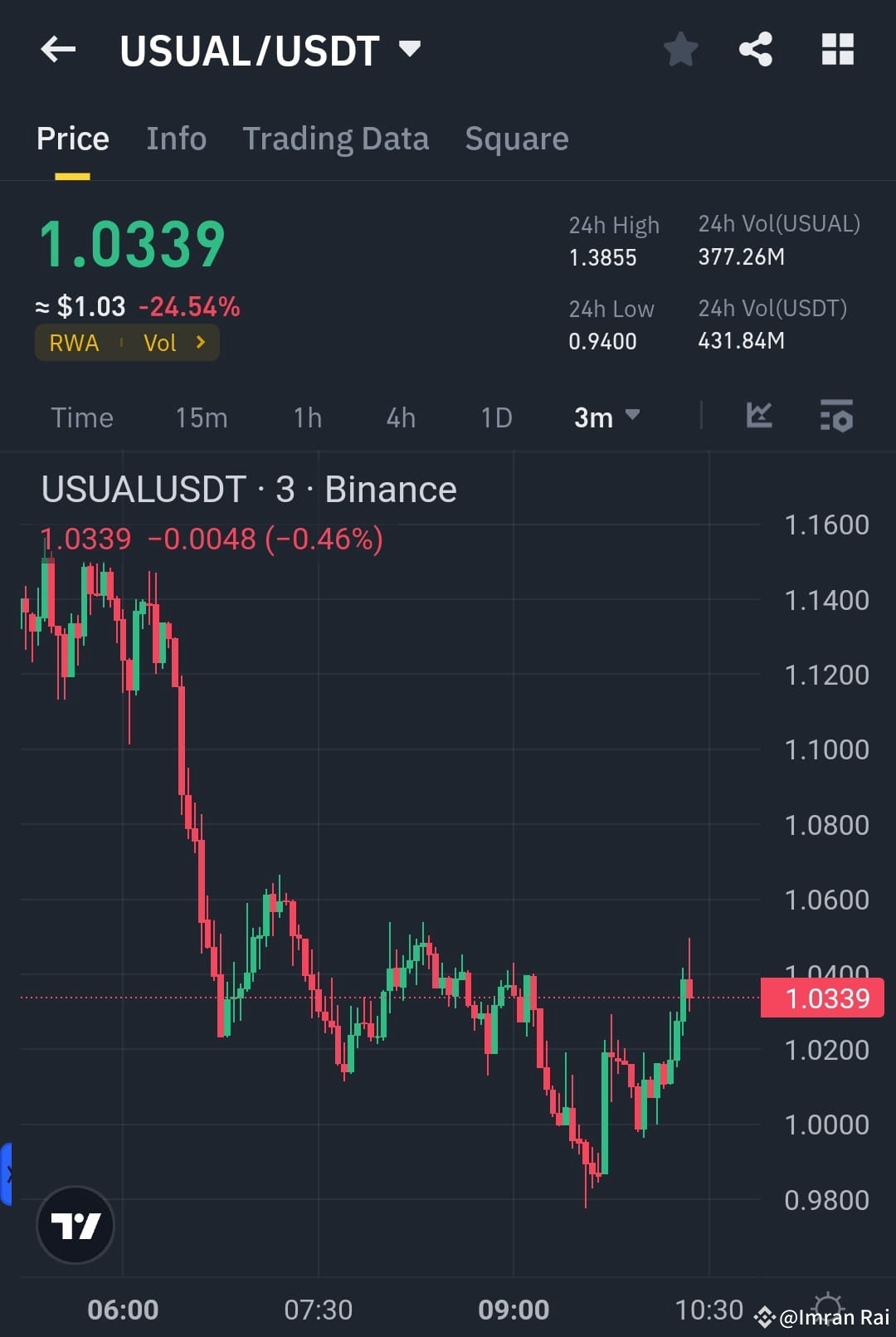Viewport: 896px width, 1337px height.
Task: Enable the 1h candle interval
Action: 306,417
